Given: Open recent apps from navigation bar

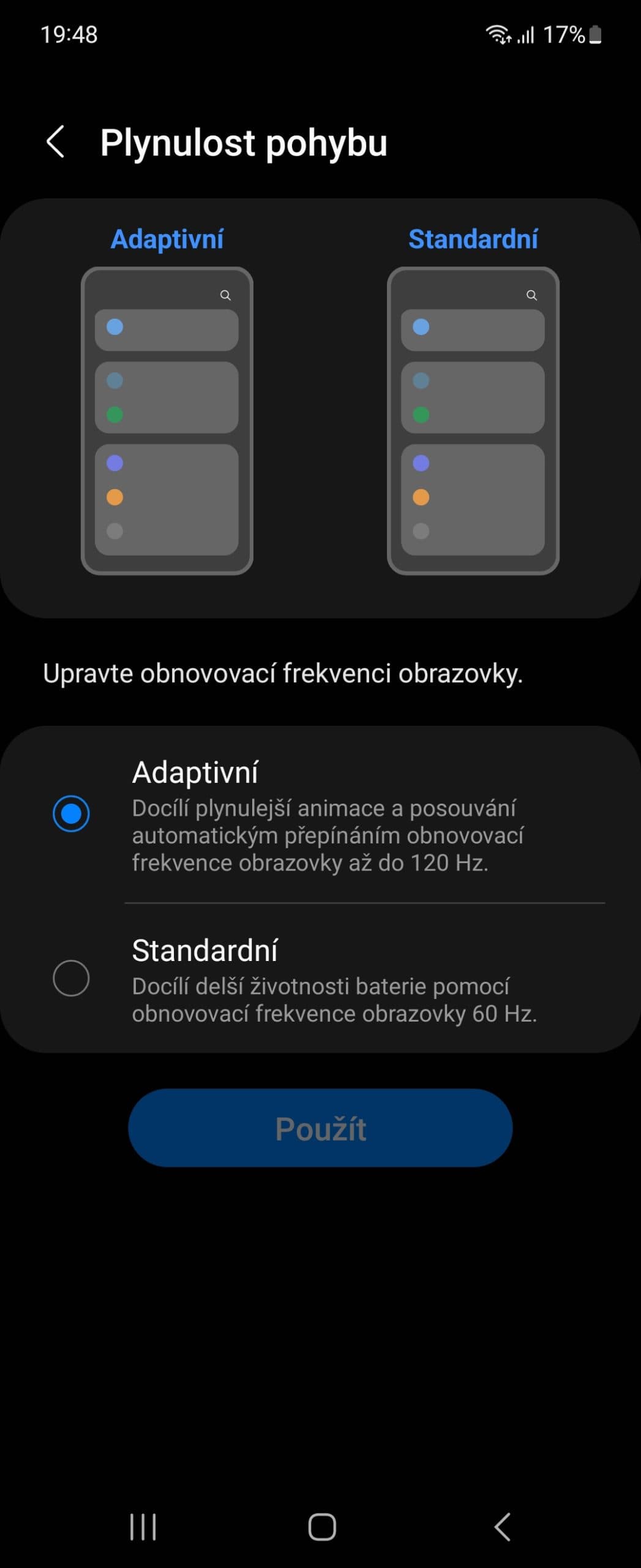Looking at the screenshot, I should pos(143,1526).
